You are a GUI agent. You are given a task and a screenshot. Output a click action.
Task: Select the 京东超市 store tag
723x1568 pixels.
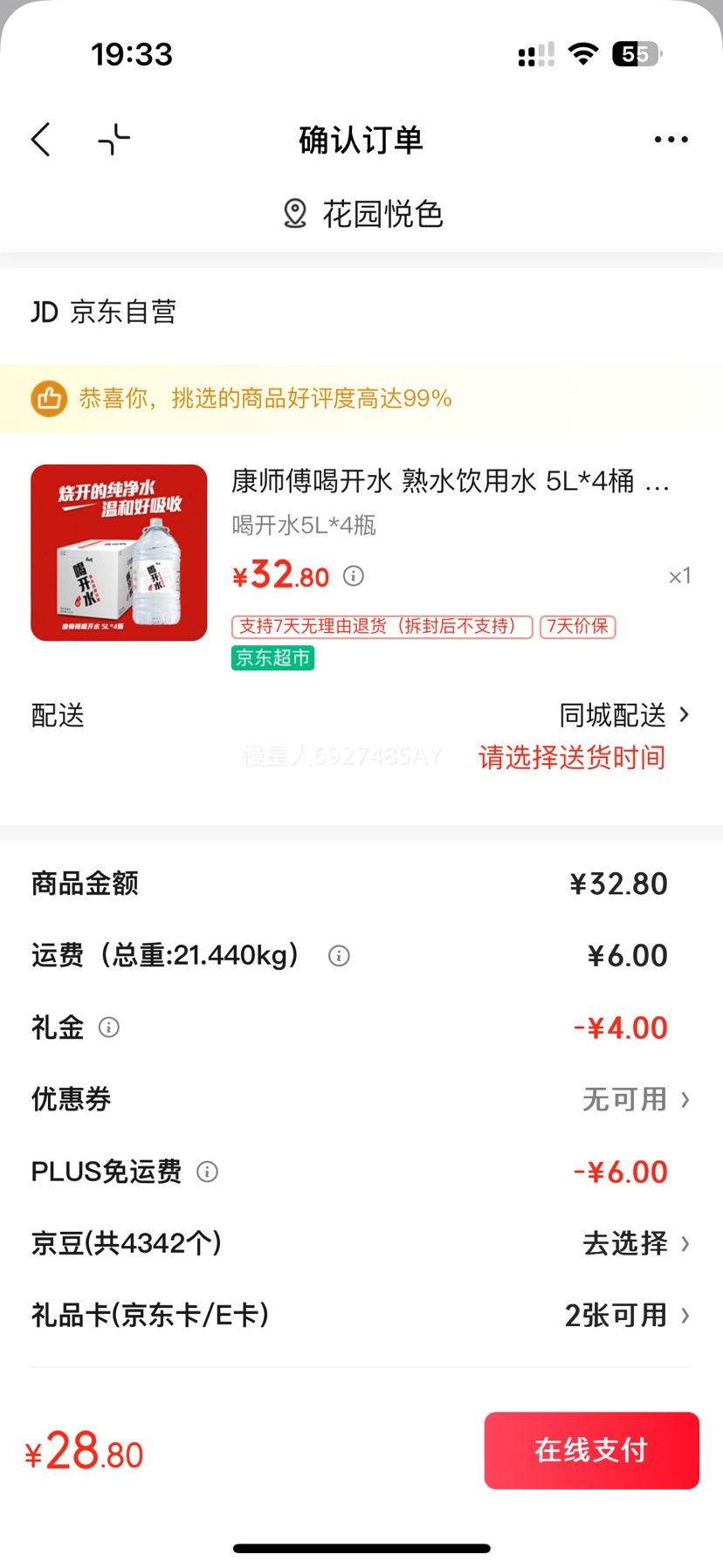coord(272,658)
